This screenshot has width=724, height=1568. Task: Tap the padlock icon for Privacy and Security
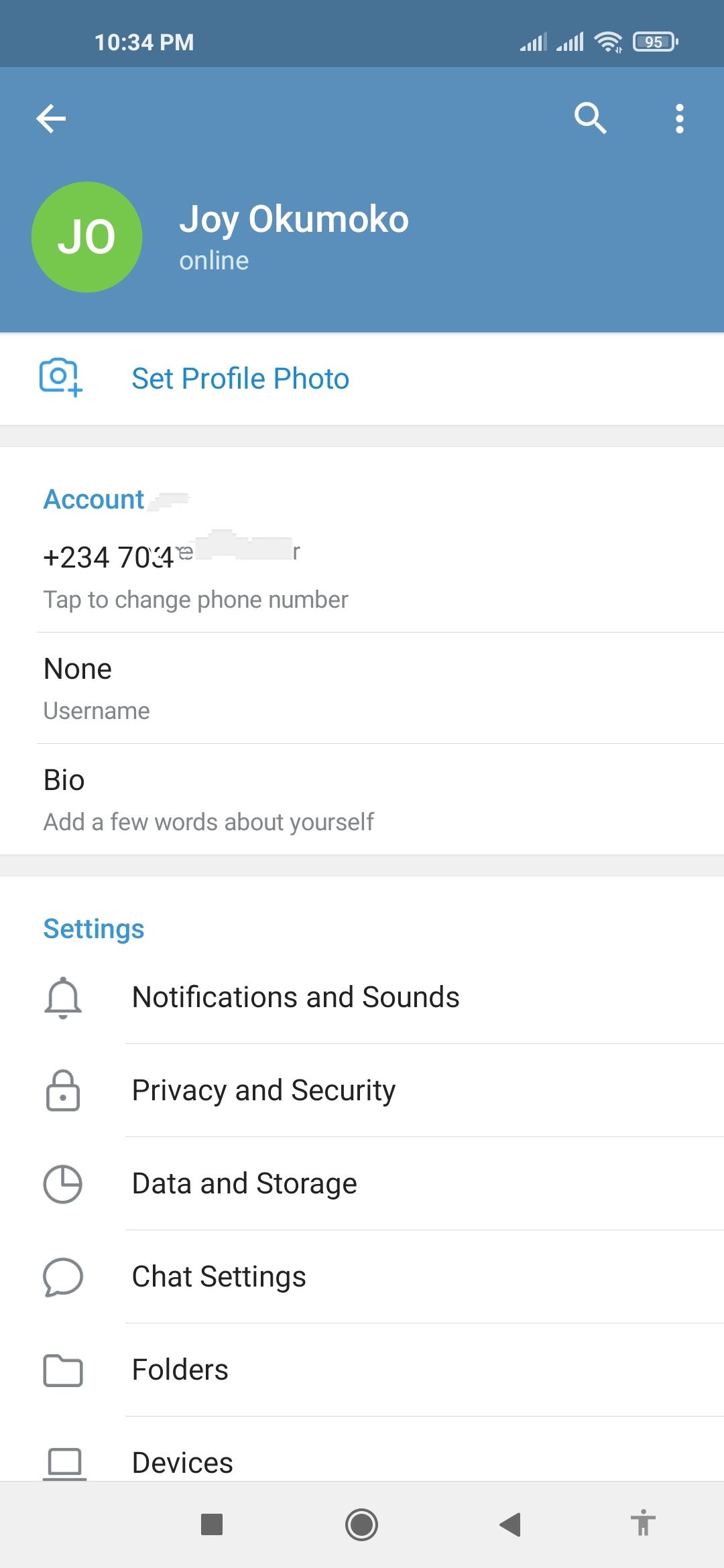point(62,1090)
